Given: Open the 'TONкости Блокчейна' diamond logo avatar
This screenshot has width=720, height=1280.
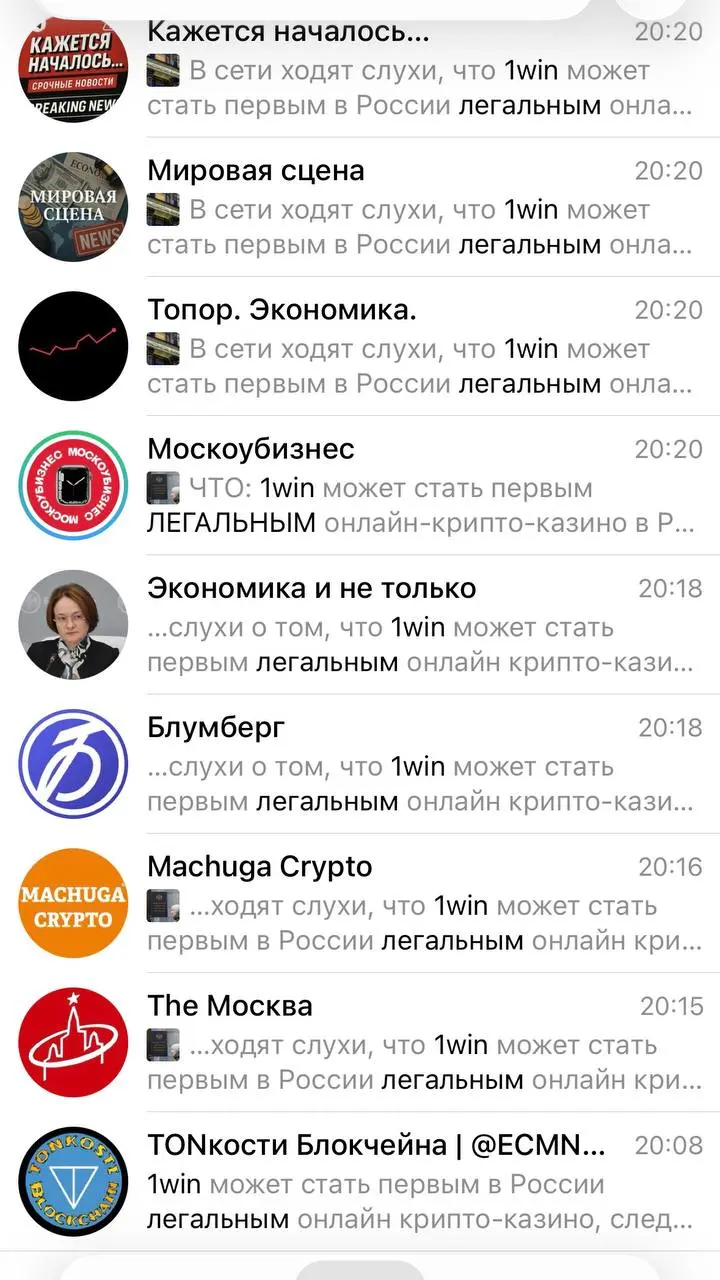Looking at the screenshot, I should (x=72, y=1180).
